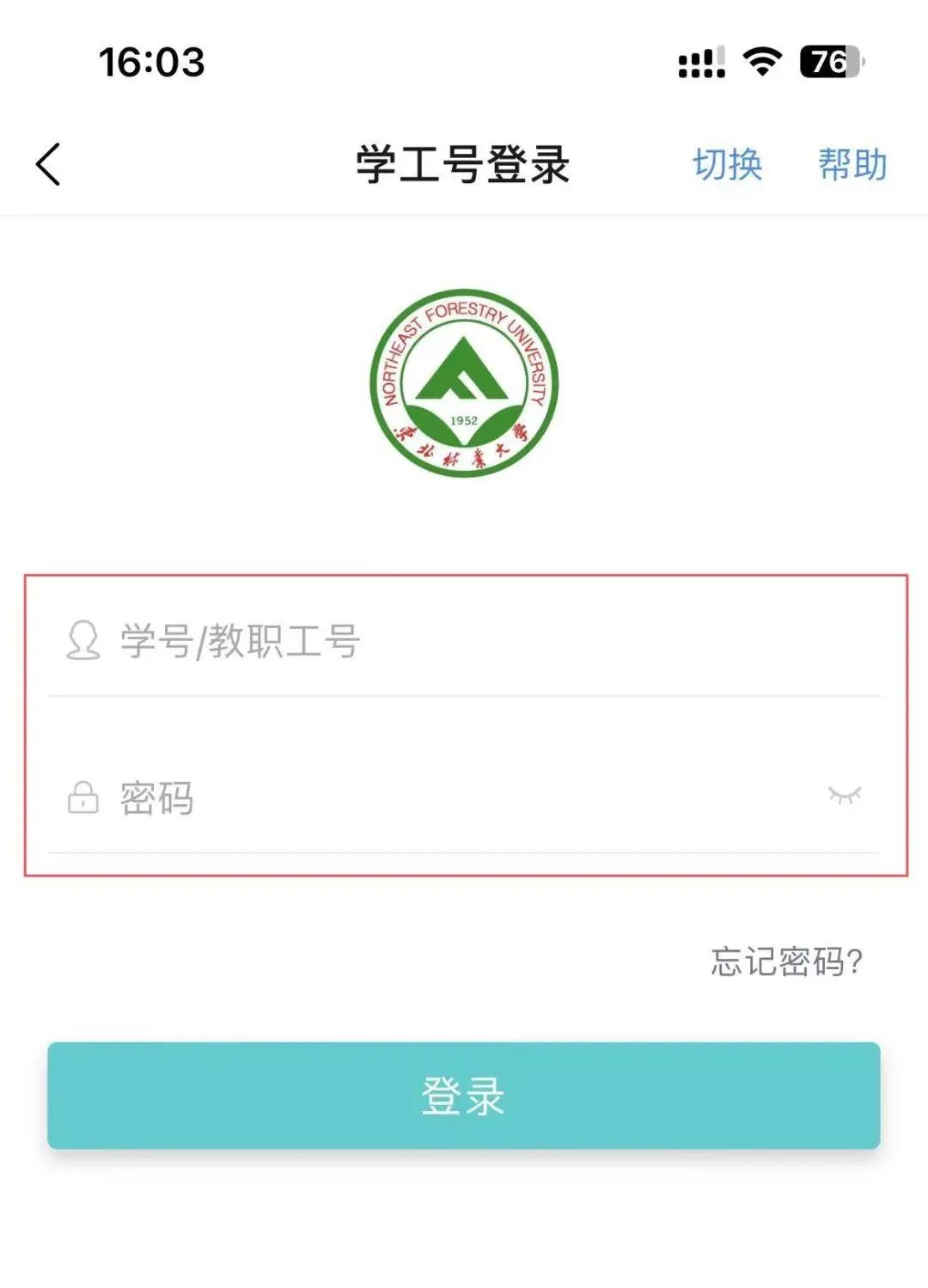
Task: Select the 密码 password field
Action: tap(447, 798)
